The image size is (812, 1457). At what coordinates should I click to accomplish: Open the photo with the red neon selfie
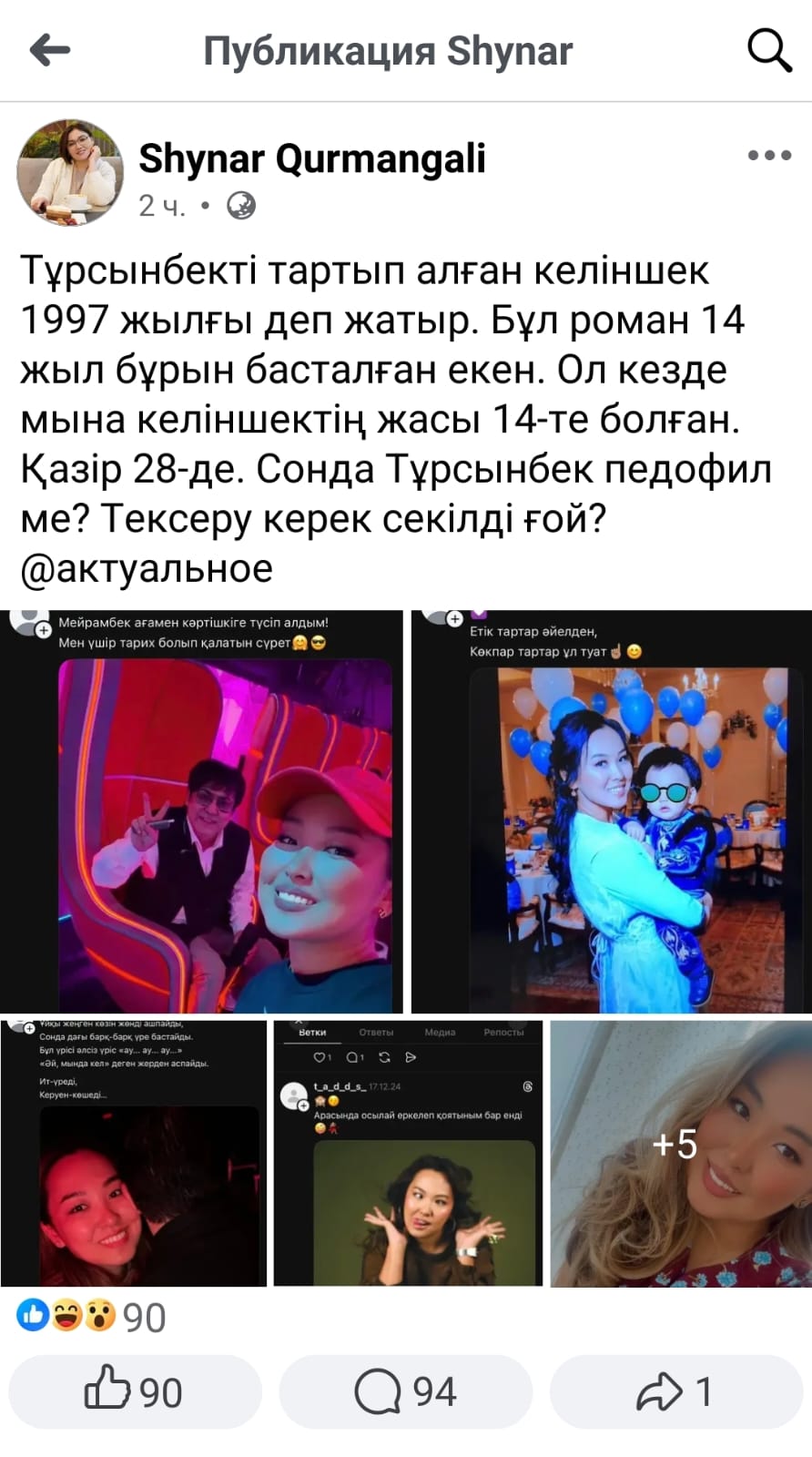pos(201,811)
